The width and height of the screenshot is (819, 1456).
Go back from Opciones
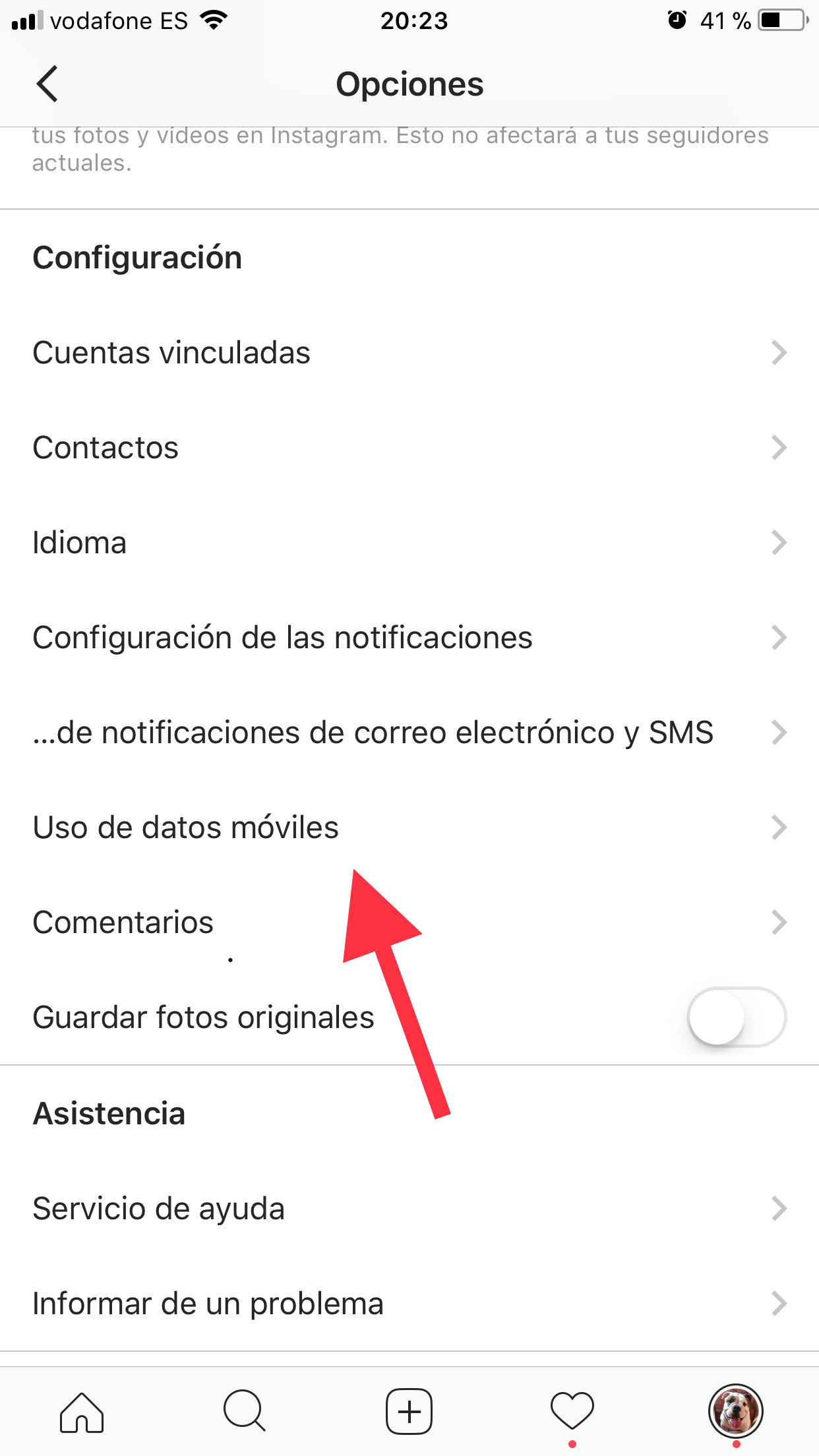pos(47,84)
